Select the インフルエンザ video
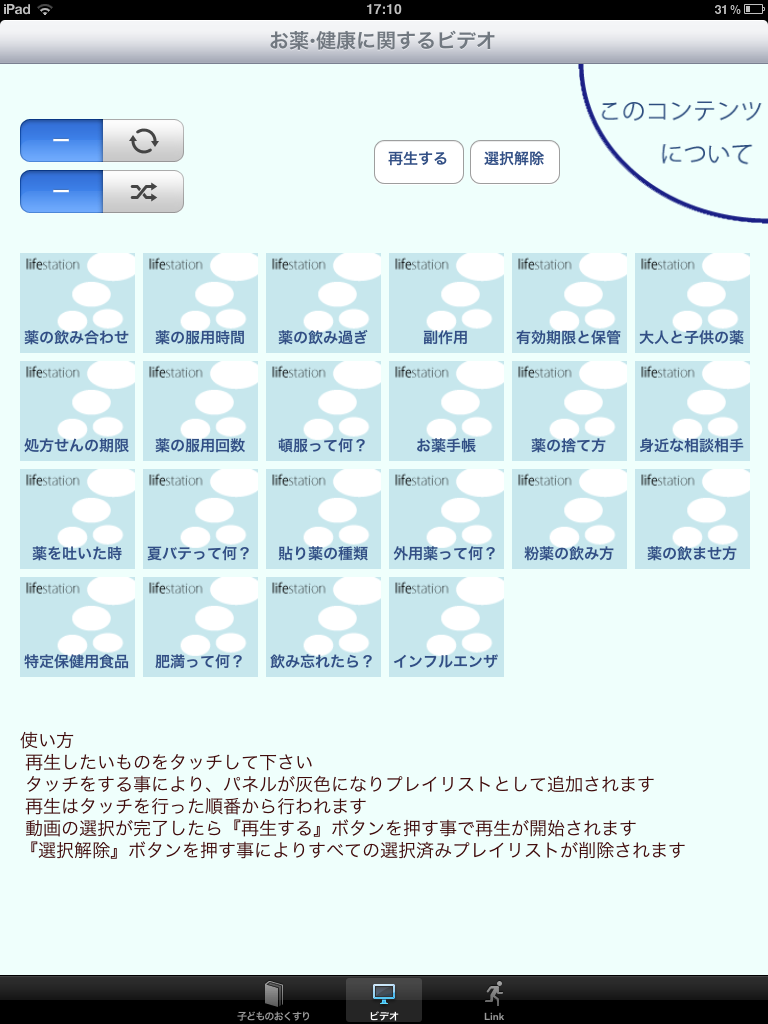This screenshot has height=1024, width=768. click(446, 627)
